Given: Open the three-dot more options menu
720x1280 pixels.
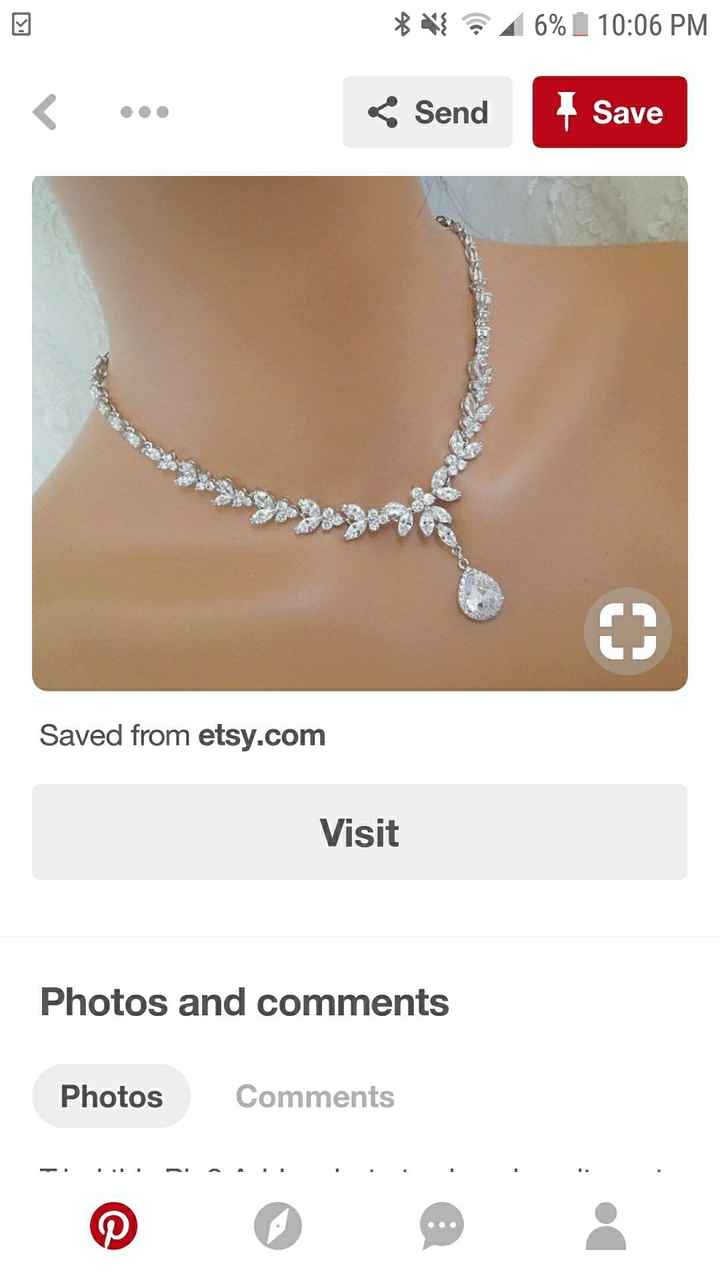Looking at the screenshot, I should [x=143, y=112].
